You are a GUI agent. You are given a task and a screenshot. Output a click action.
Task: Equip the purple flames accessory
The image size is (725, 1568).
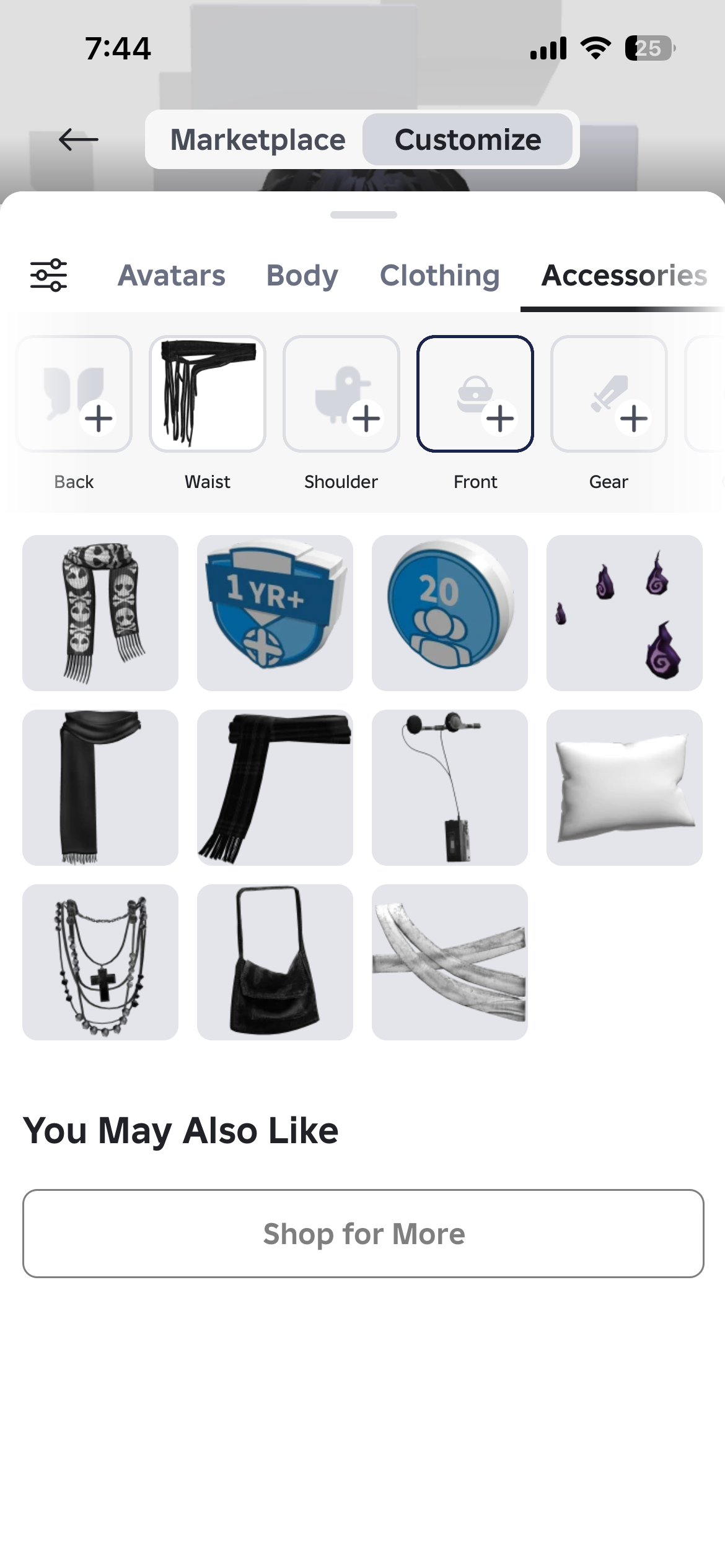click(625, 613)
